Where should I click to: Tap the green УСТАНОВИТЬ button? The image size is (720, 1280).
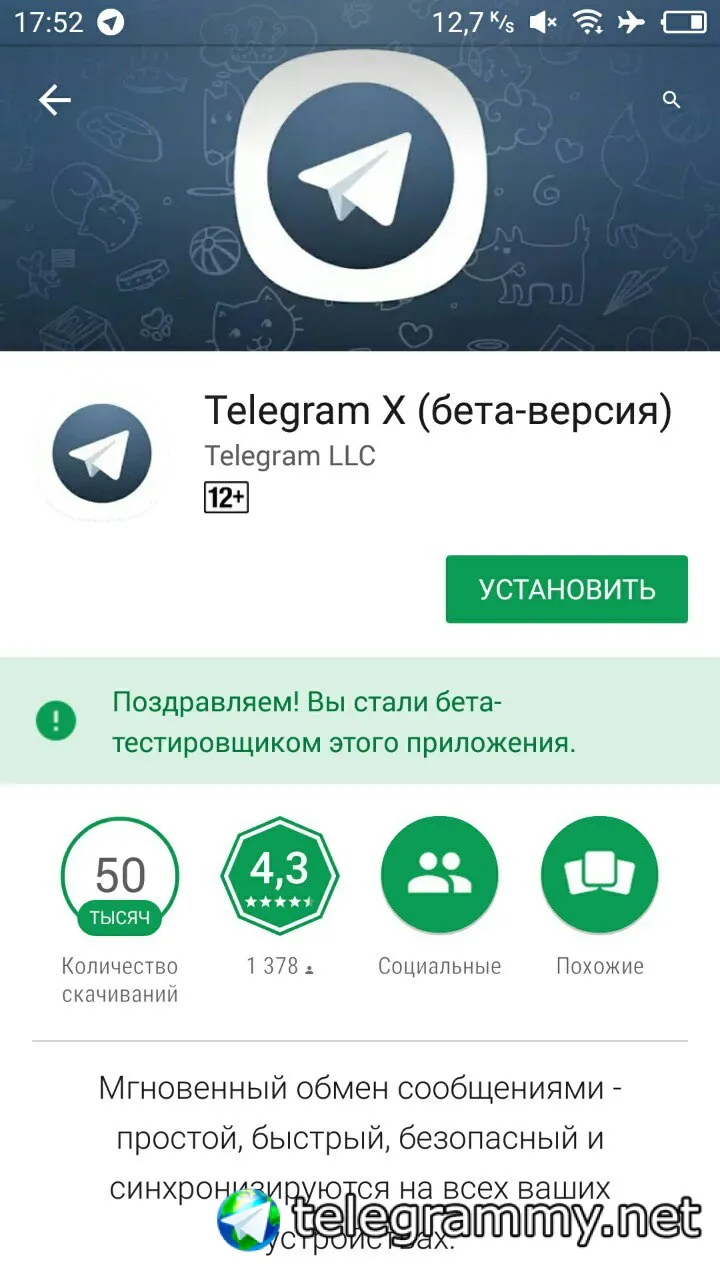tap(566, 589)
